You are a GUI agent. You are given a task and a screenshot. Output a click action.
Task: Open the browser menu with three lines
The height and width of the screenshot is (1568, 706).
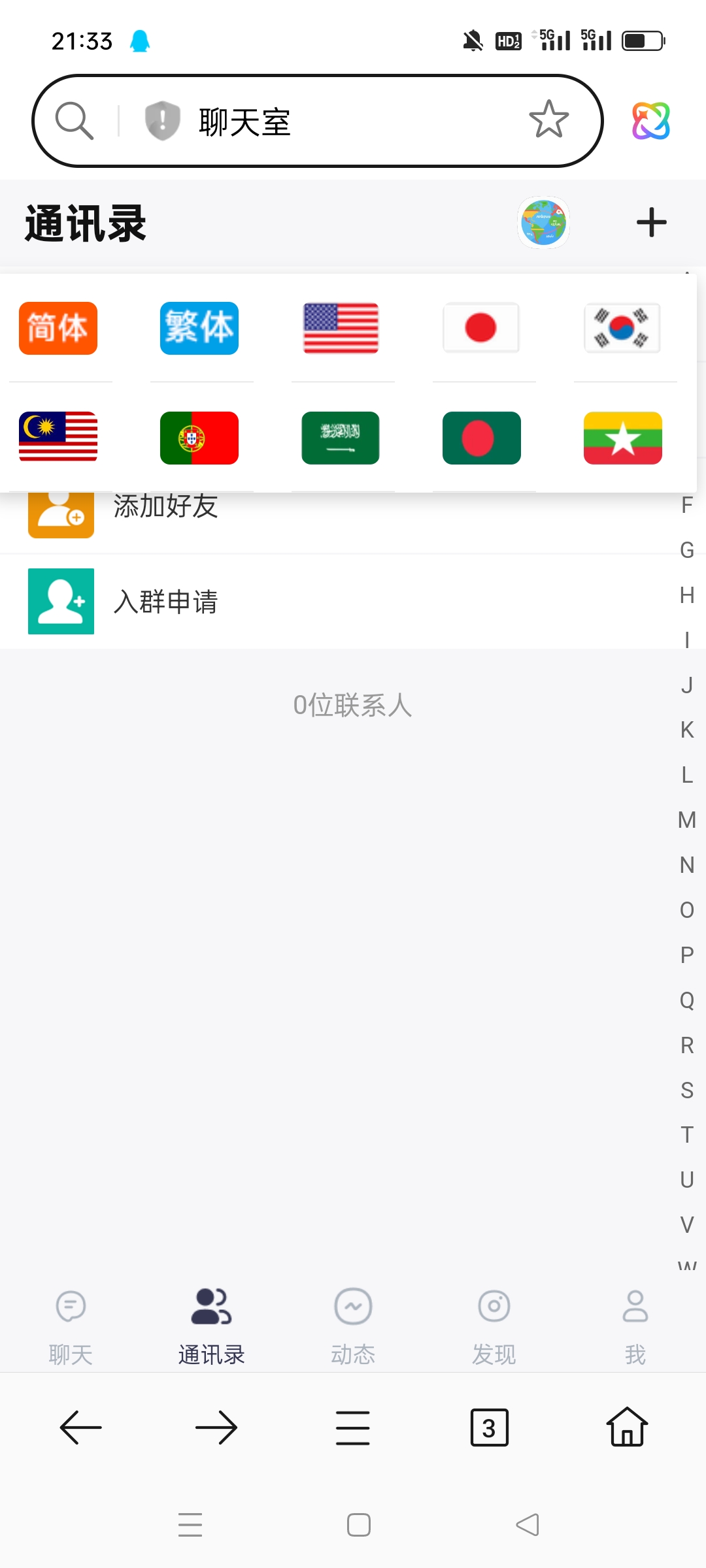coord(352,1428)
